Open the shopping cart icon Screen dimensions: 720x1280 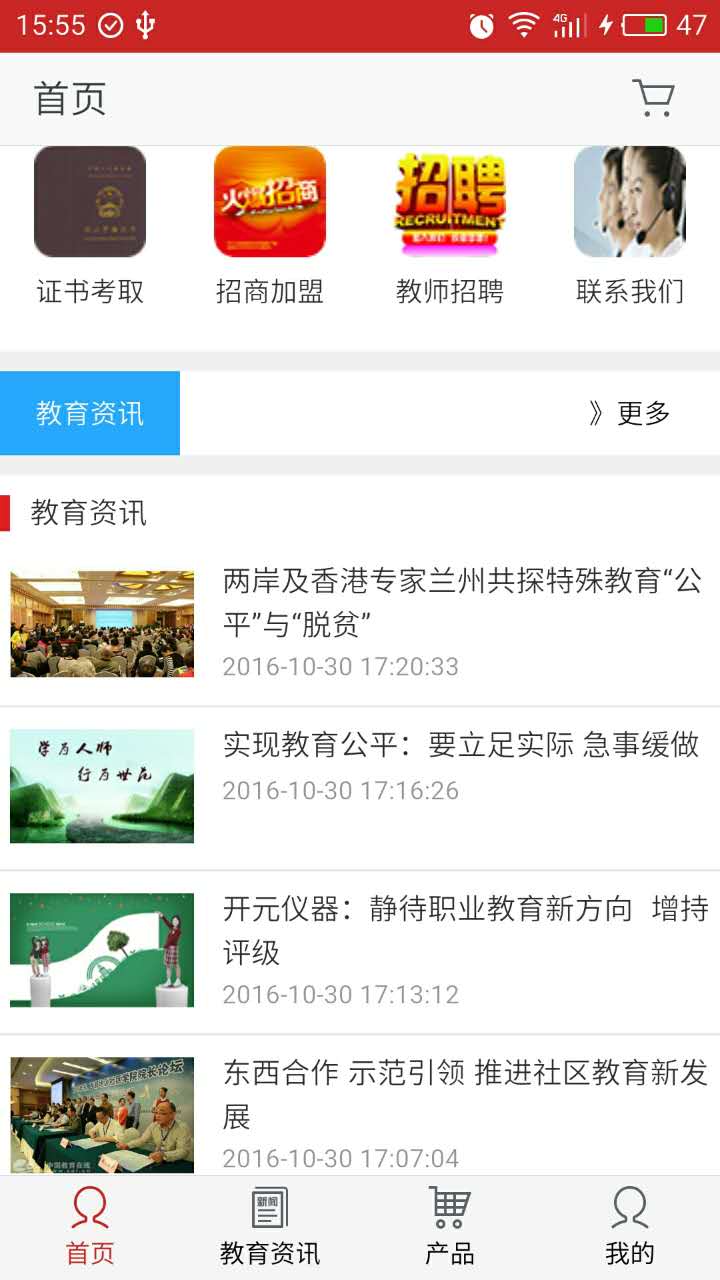tap(653, 99)
